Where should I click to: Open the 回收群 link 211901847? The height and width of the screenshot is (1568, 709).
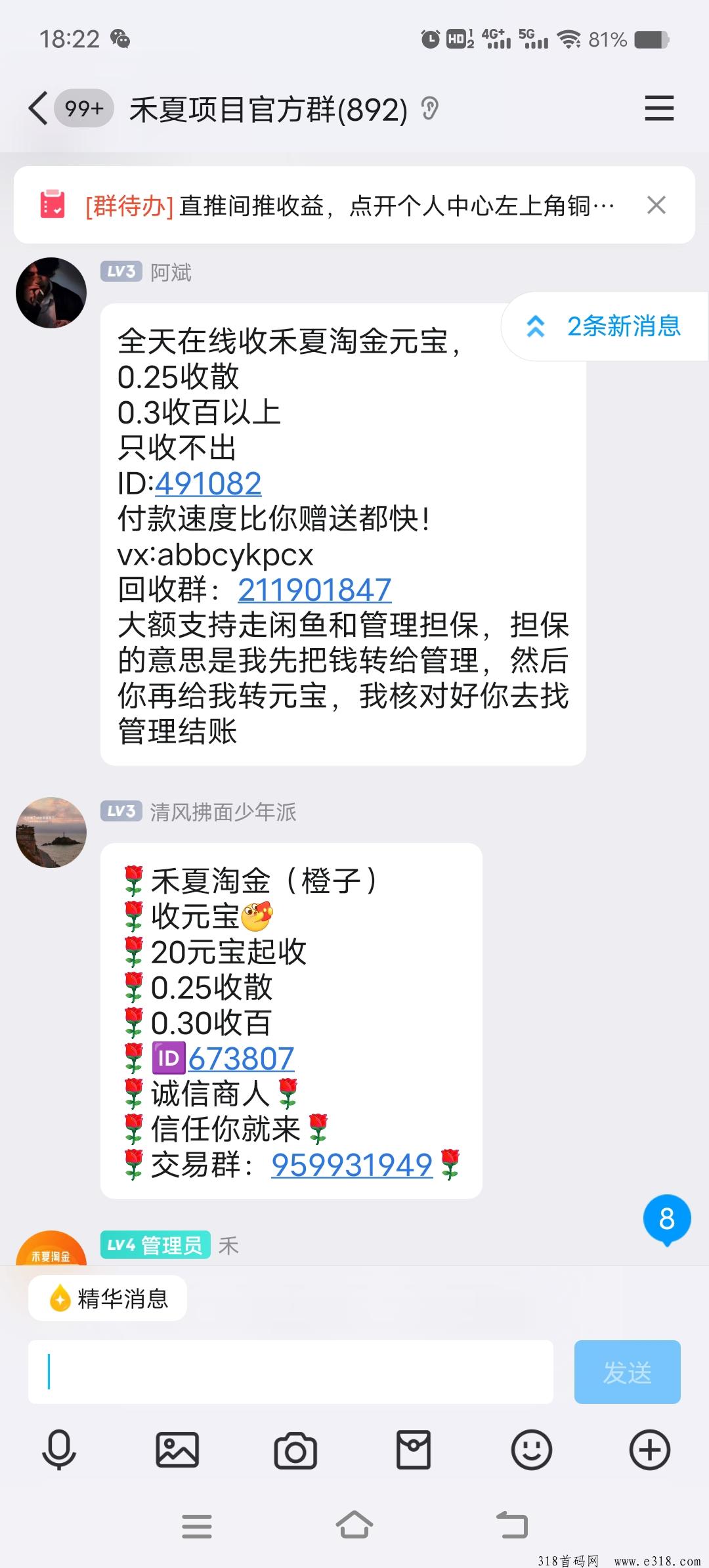click(314, 590)
